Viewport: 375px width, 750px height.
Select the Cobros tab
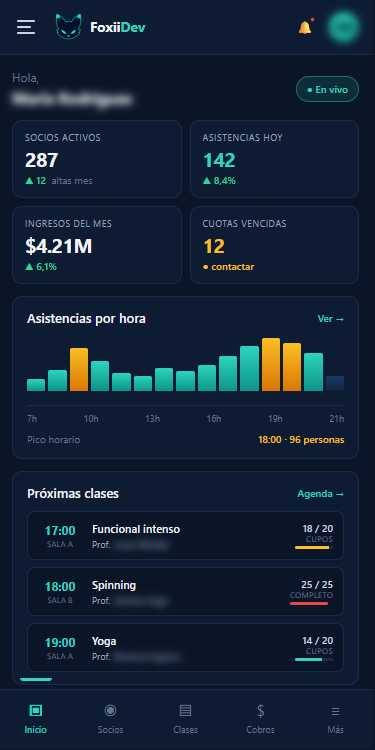pos(261,719)
